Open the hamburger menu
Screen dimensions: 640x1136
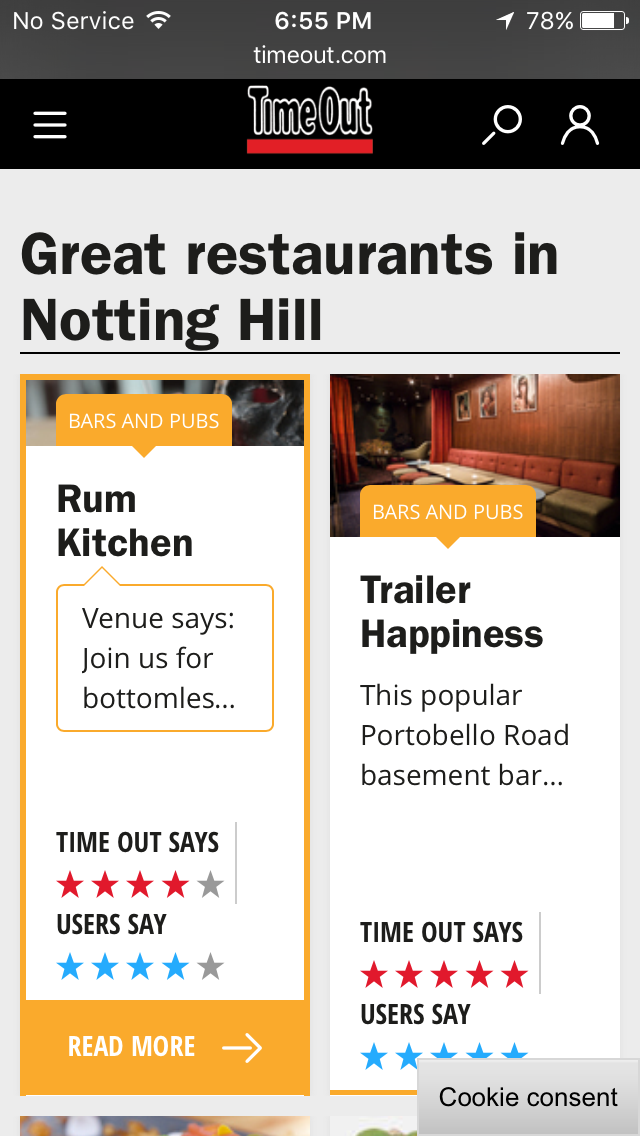coord(49,124)
